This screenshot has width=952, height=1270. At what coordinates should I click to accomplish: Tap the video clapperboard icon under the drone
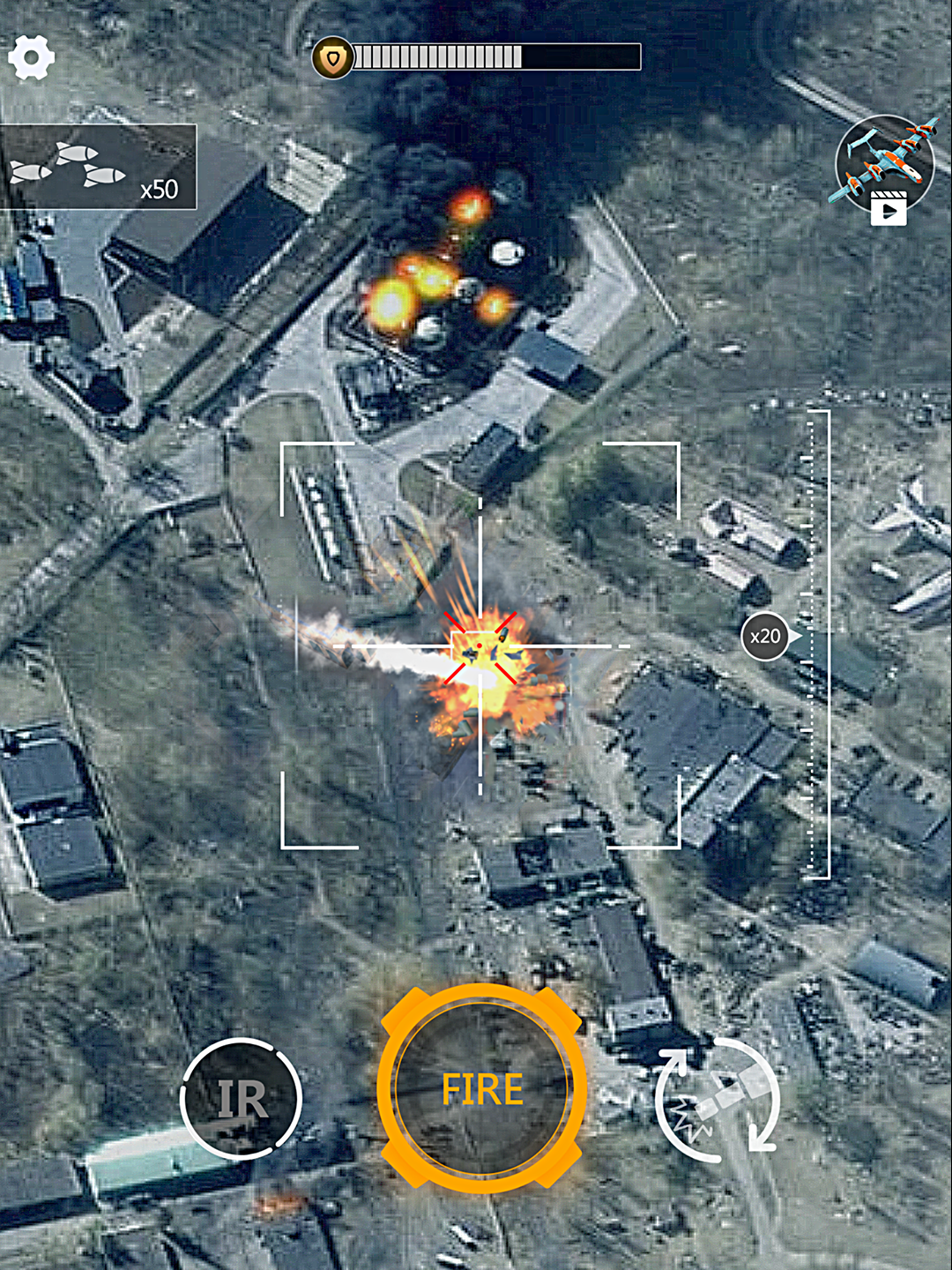click(889, 208)
